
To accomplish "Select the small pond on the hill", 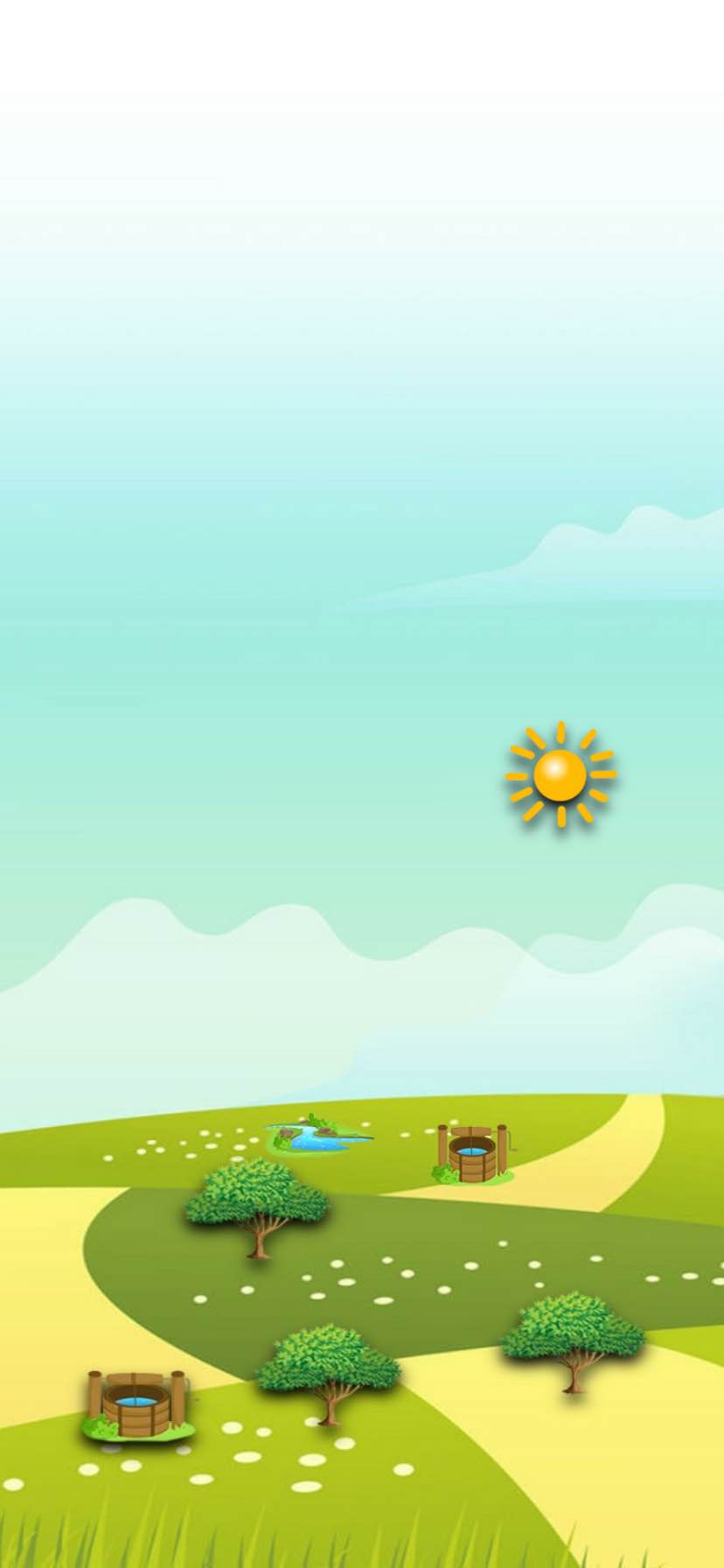I will click(319, 1136).
